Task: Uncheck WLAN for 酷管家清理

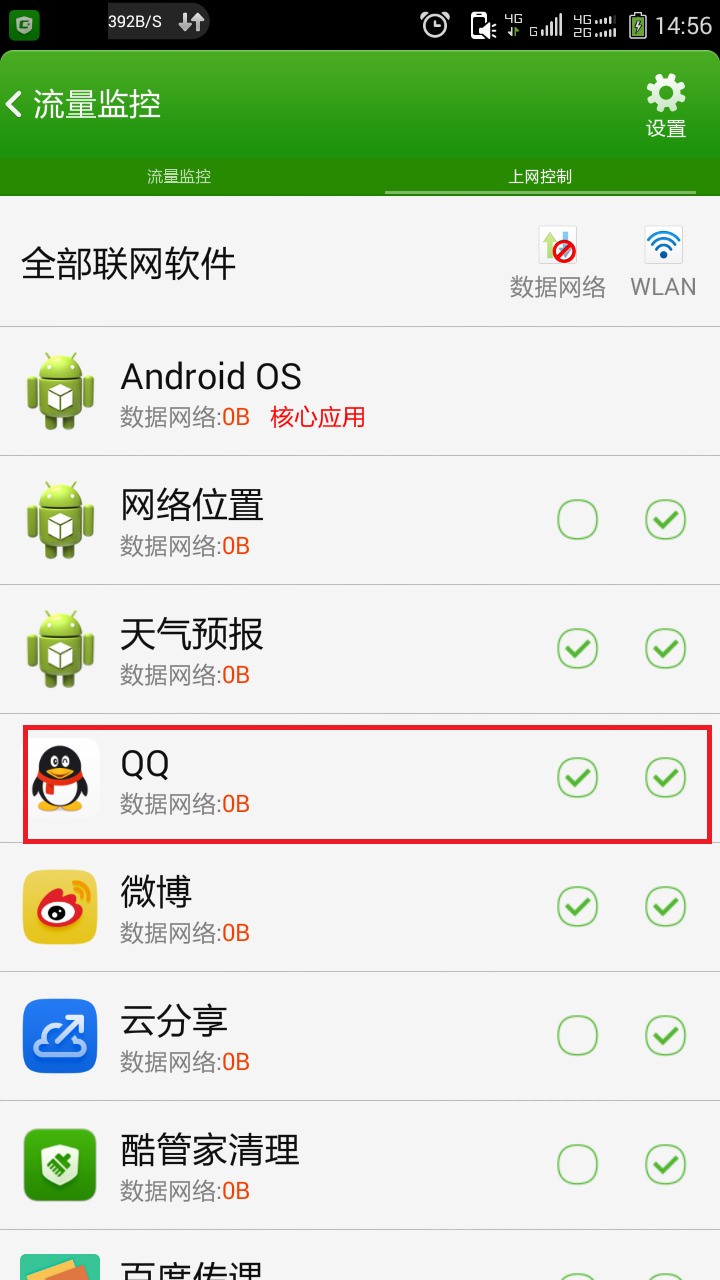Action: [x=665, y=1165]
